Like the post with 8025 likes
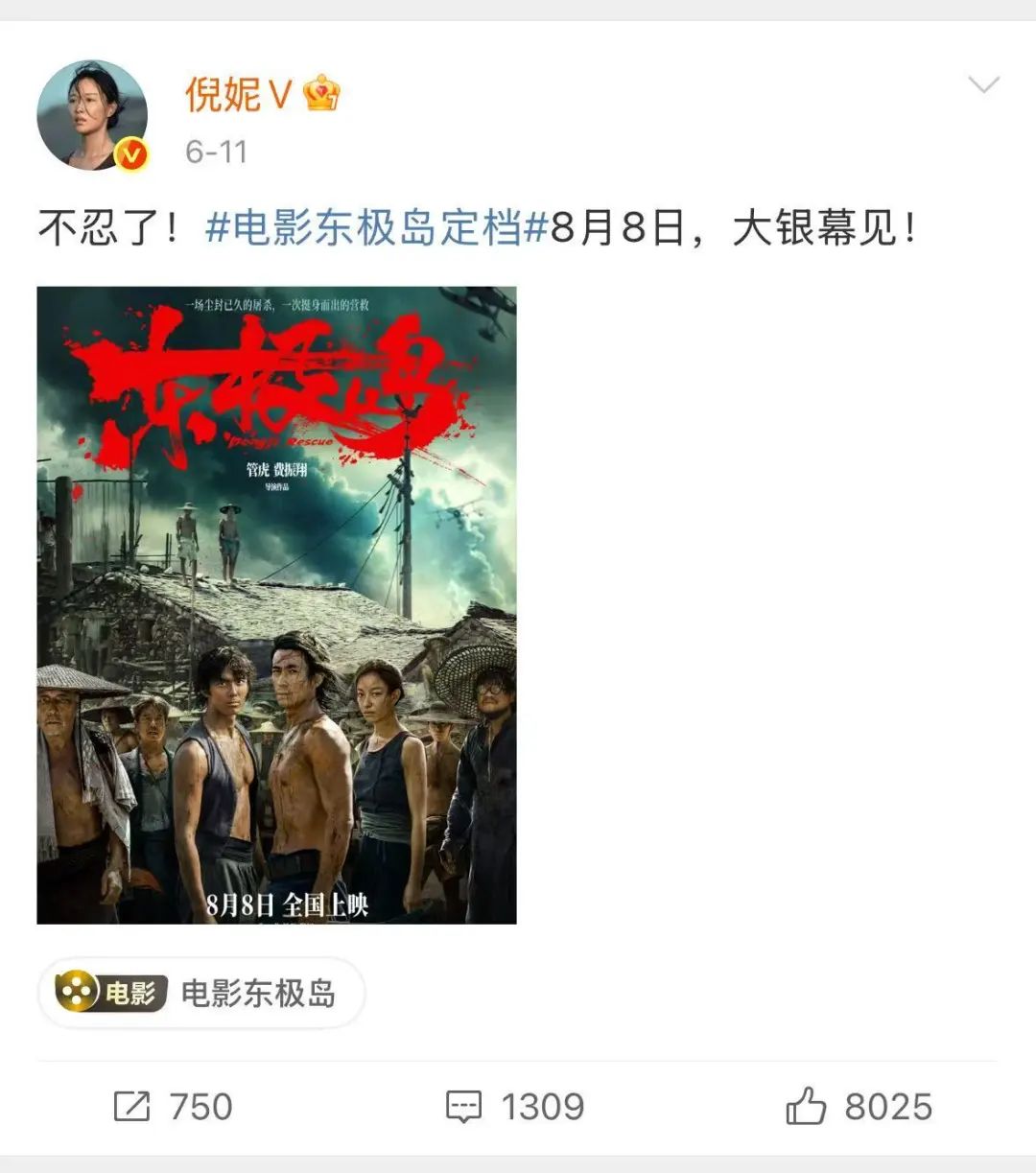Image resolution: width=1036 pixels, height=1173 pixels. click(859, 1107)
